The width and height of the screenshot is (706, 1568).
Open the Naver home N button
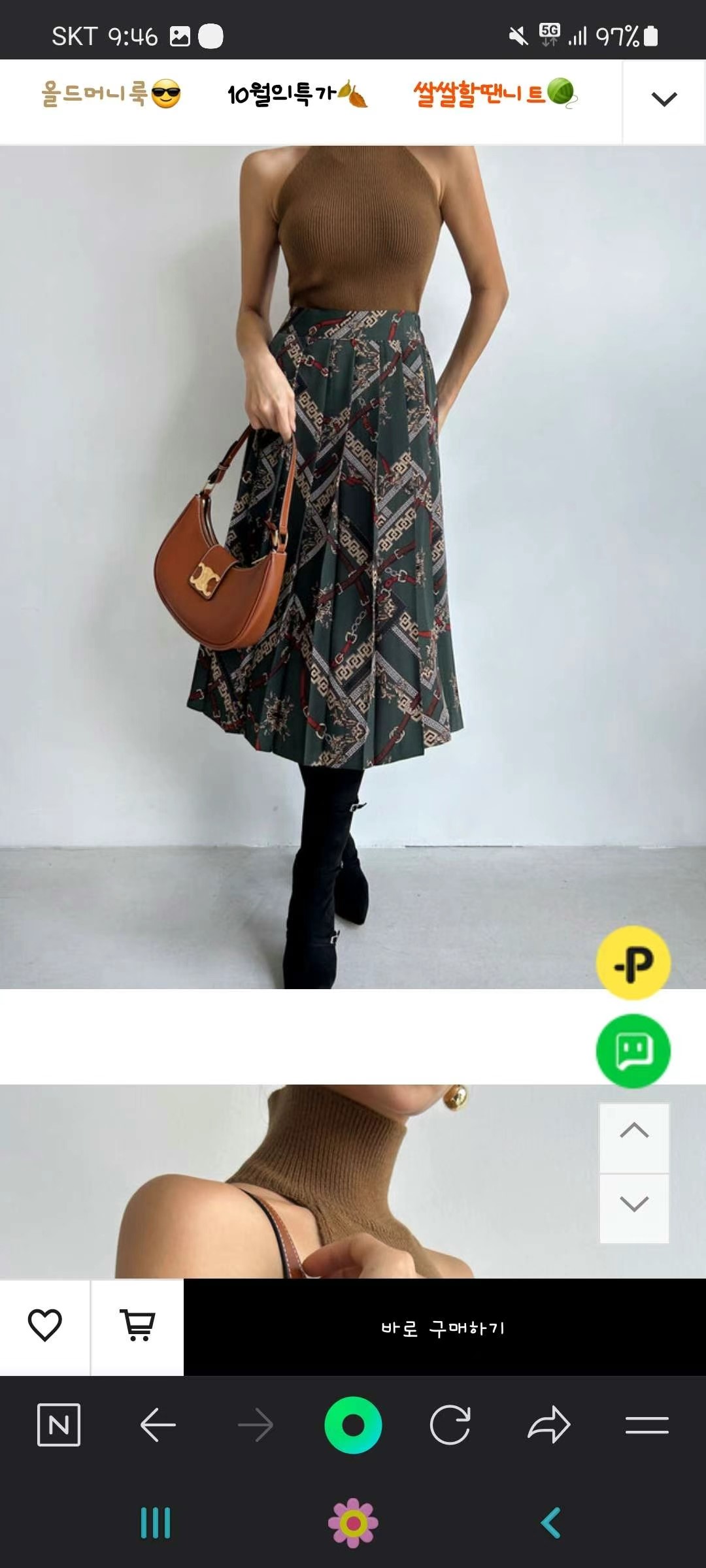tap(59, 1424)
